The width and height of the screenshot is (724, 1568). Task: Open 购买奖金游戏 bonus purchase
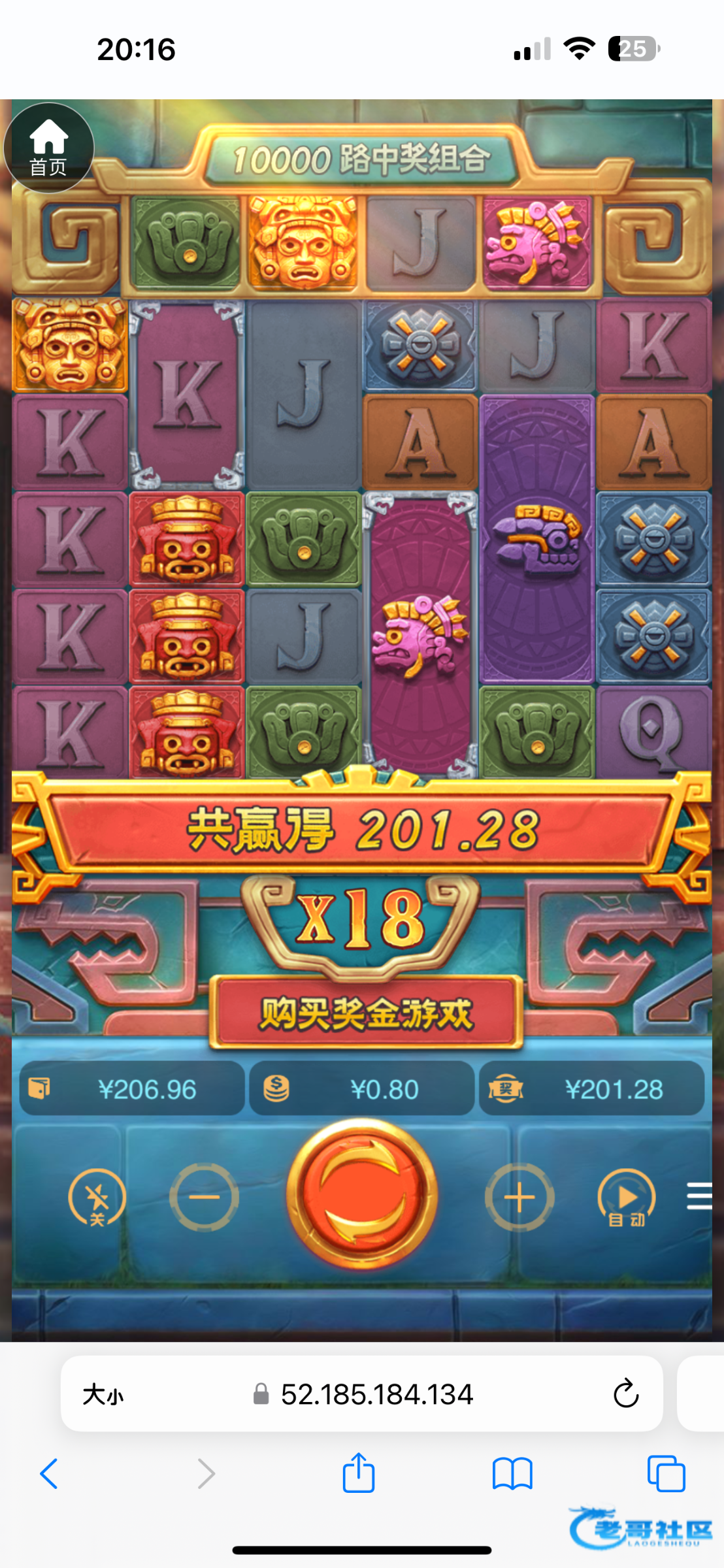(366, 1014)
